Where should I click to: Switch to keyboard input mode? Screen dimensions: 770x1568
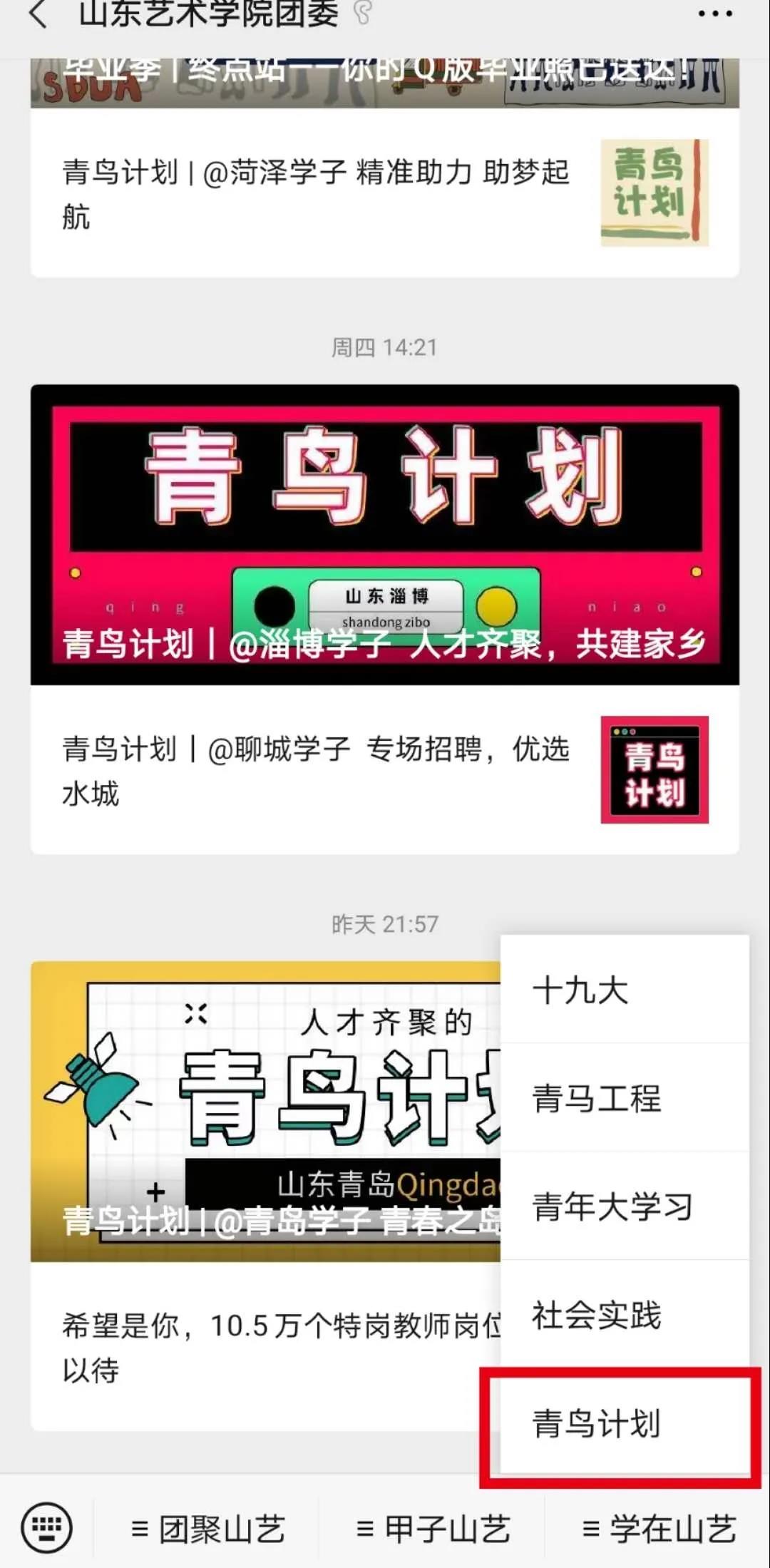click(x=47, y=1527)
